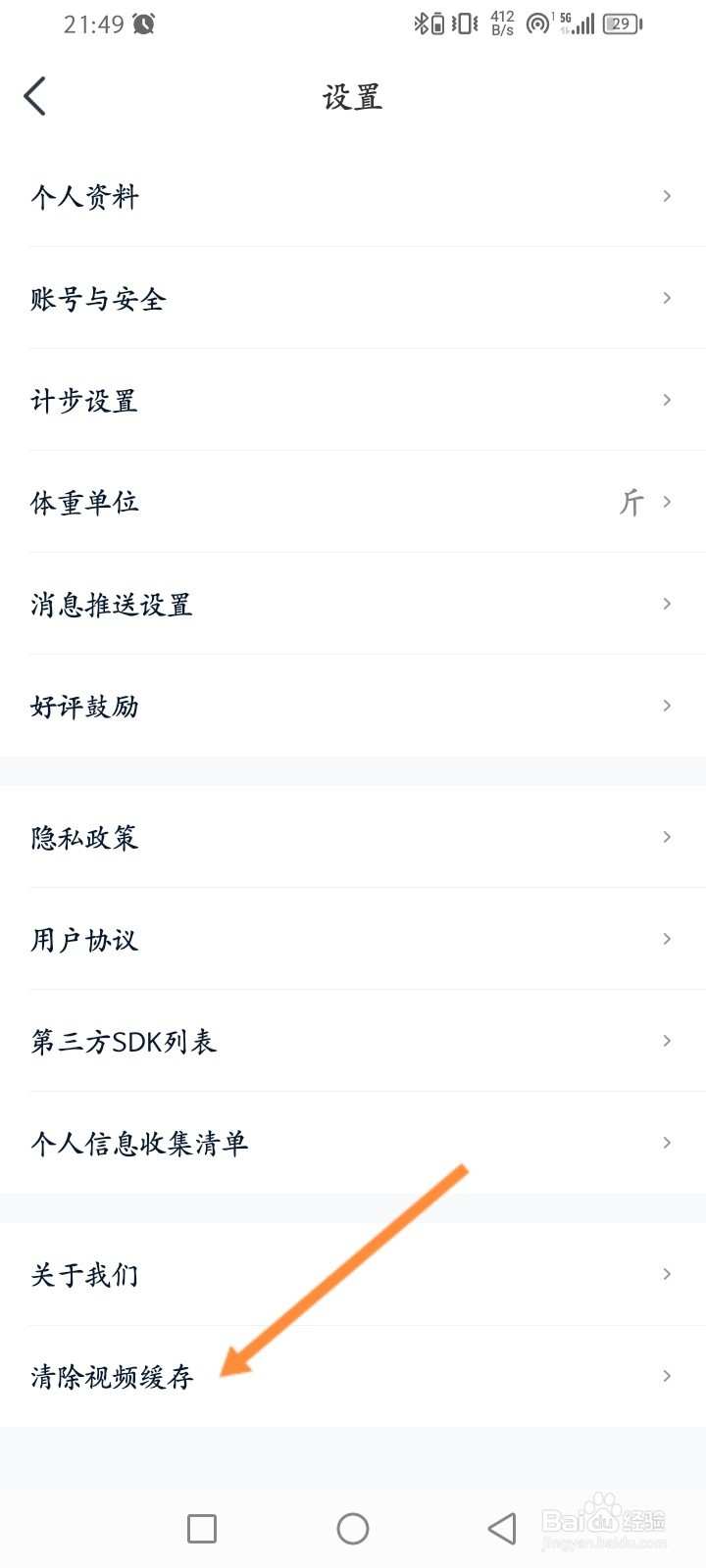Tap the triangle back navigation button
Image resolution: width=706 pixels, height=1568 pixels.
click(498, 1527)
